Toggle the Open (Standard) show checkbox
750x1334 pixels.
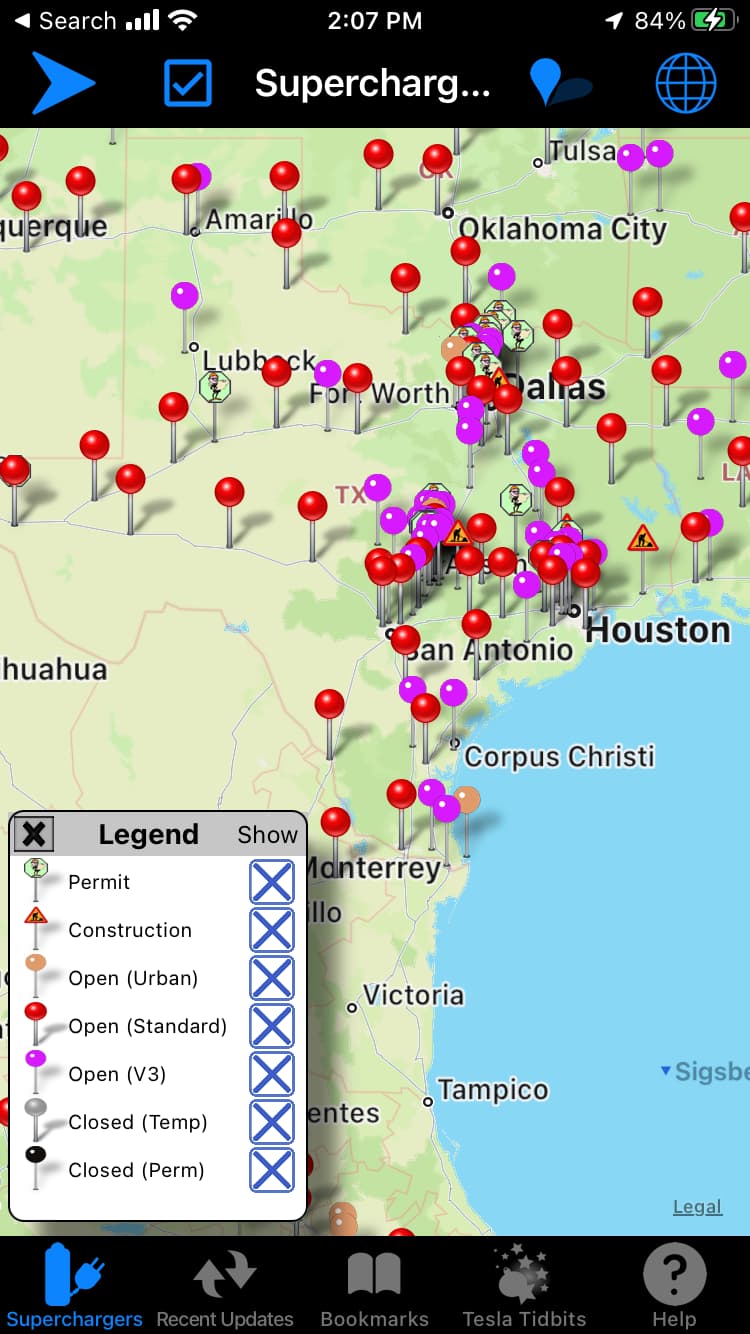272,1026
